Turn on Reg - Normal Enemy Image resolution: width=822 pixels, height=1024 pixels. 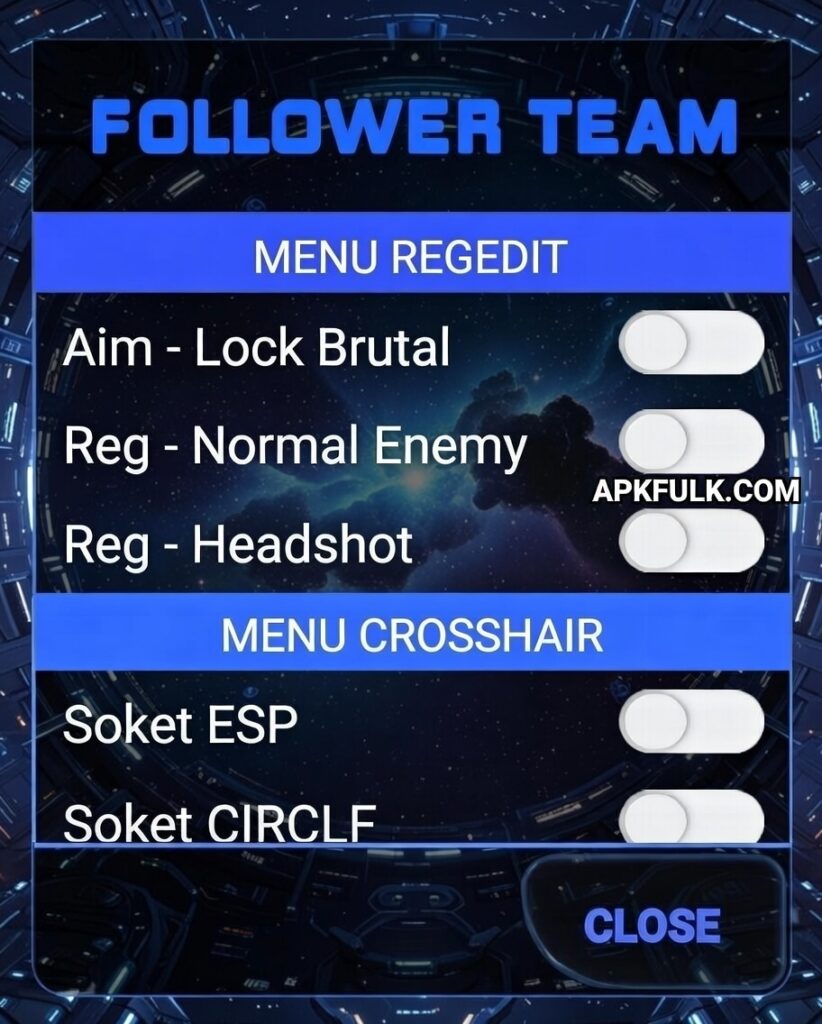pos(691,441)
